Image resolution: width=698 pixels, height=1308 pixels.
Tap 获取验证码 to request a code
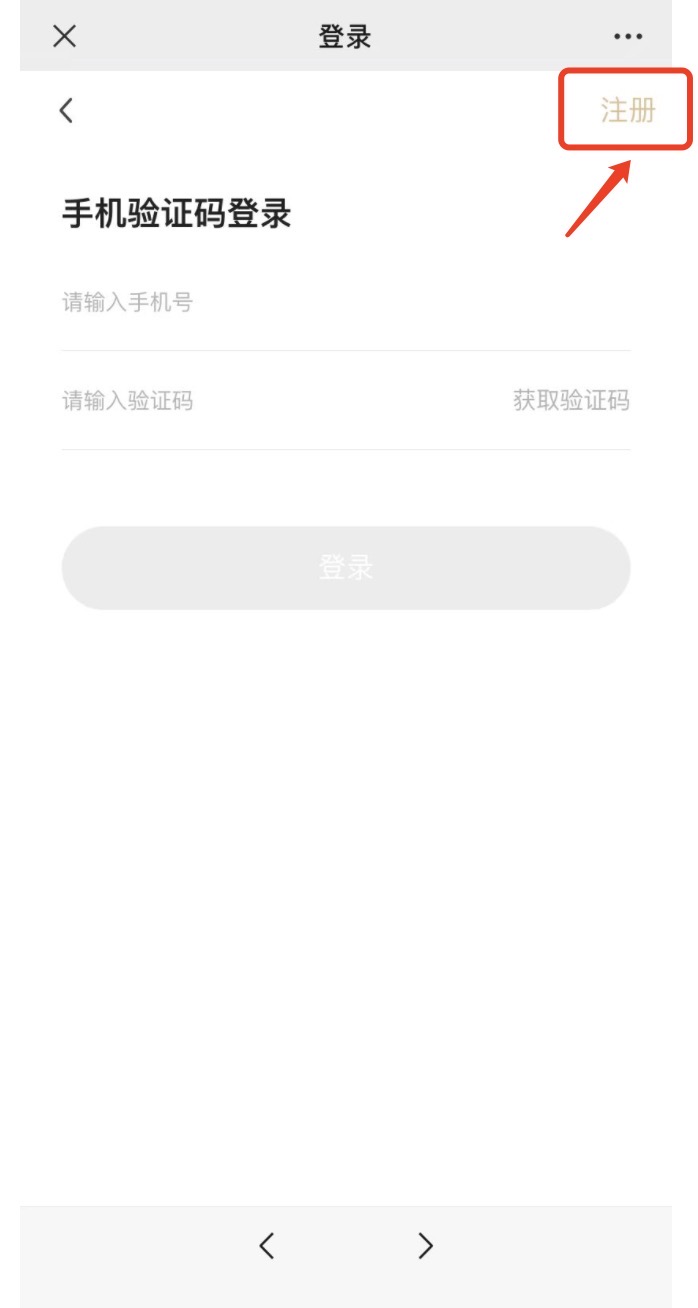click(571, 401)
